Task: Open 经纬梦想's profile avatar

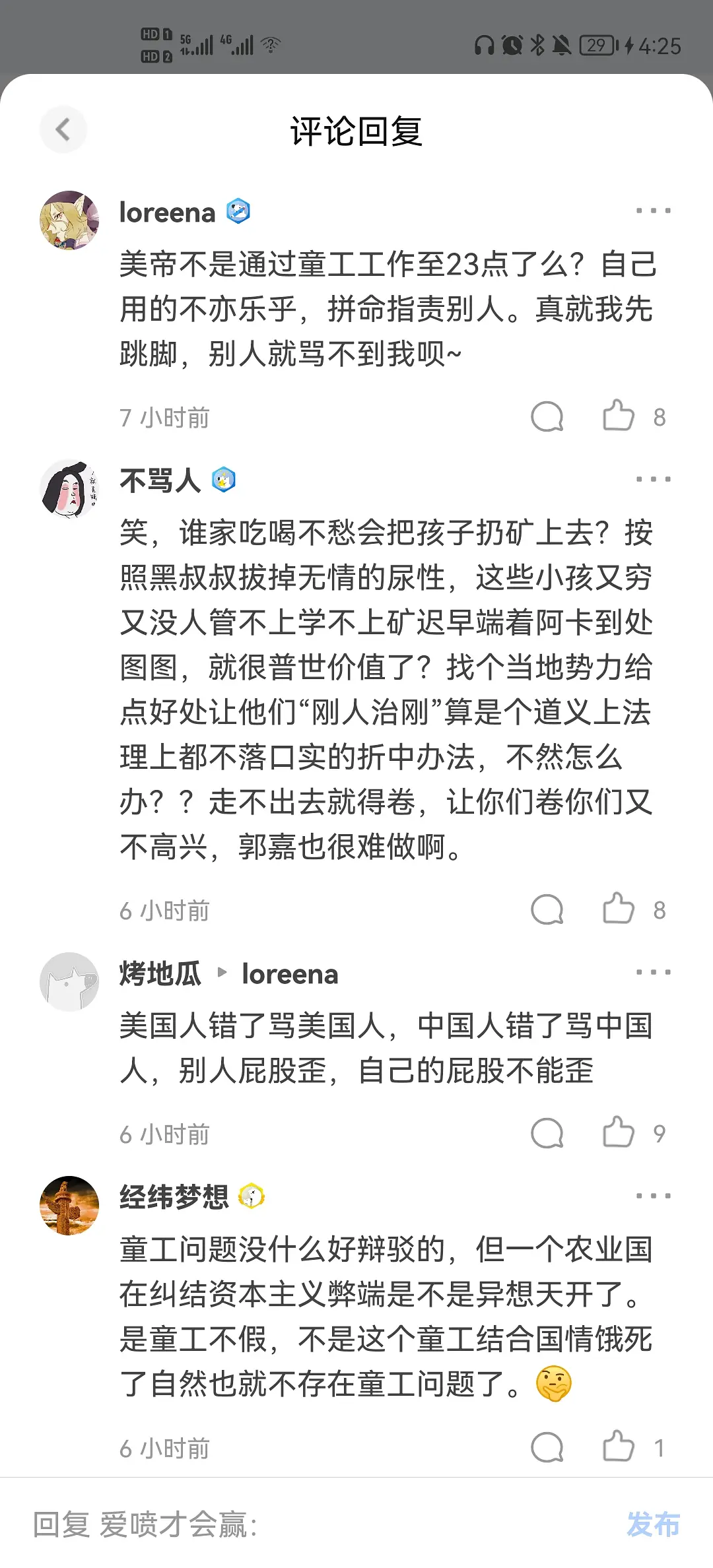Action: 69,1206
